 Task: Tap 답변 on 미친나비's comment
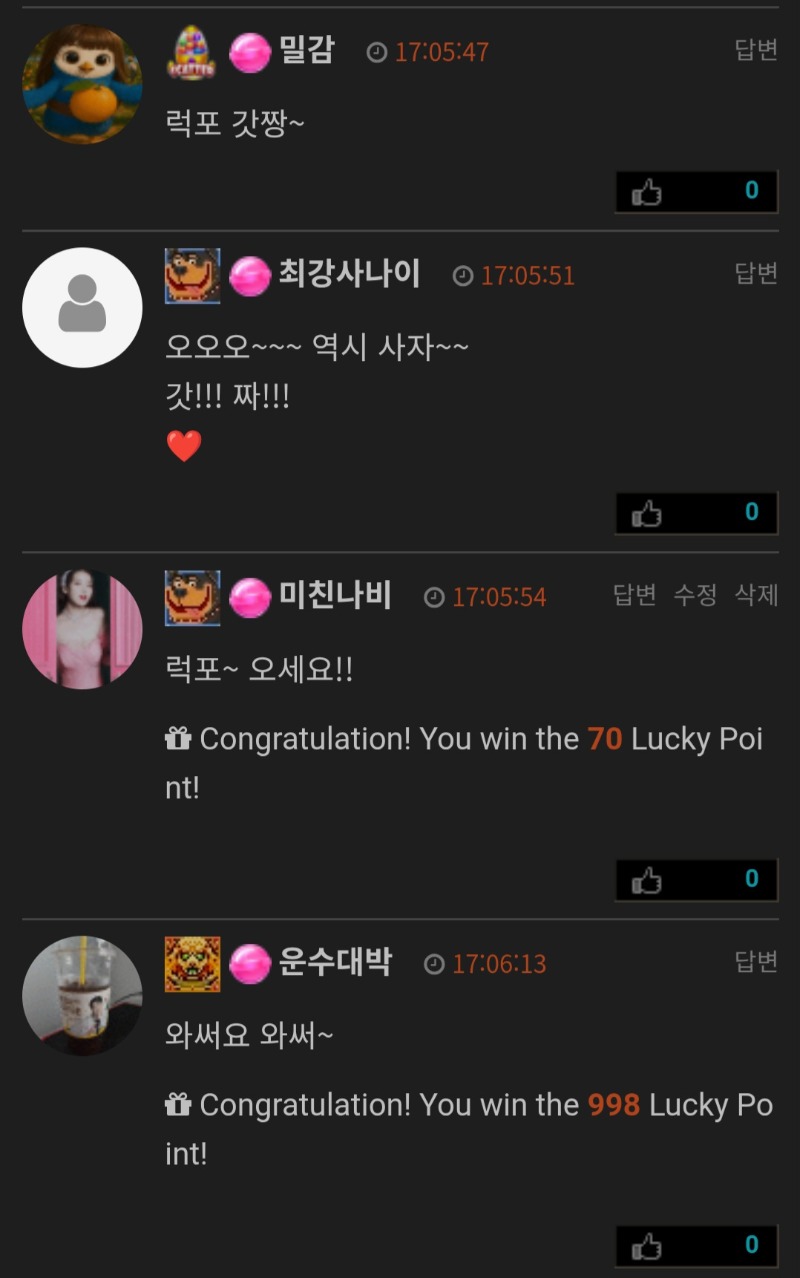pyautogui.click(x=634, y=595)
